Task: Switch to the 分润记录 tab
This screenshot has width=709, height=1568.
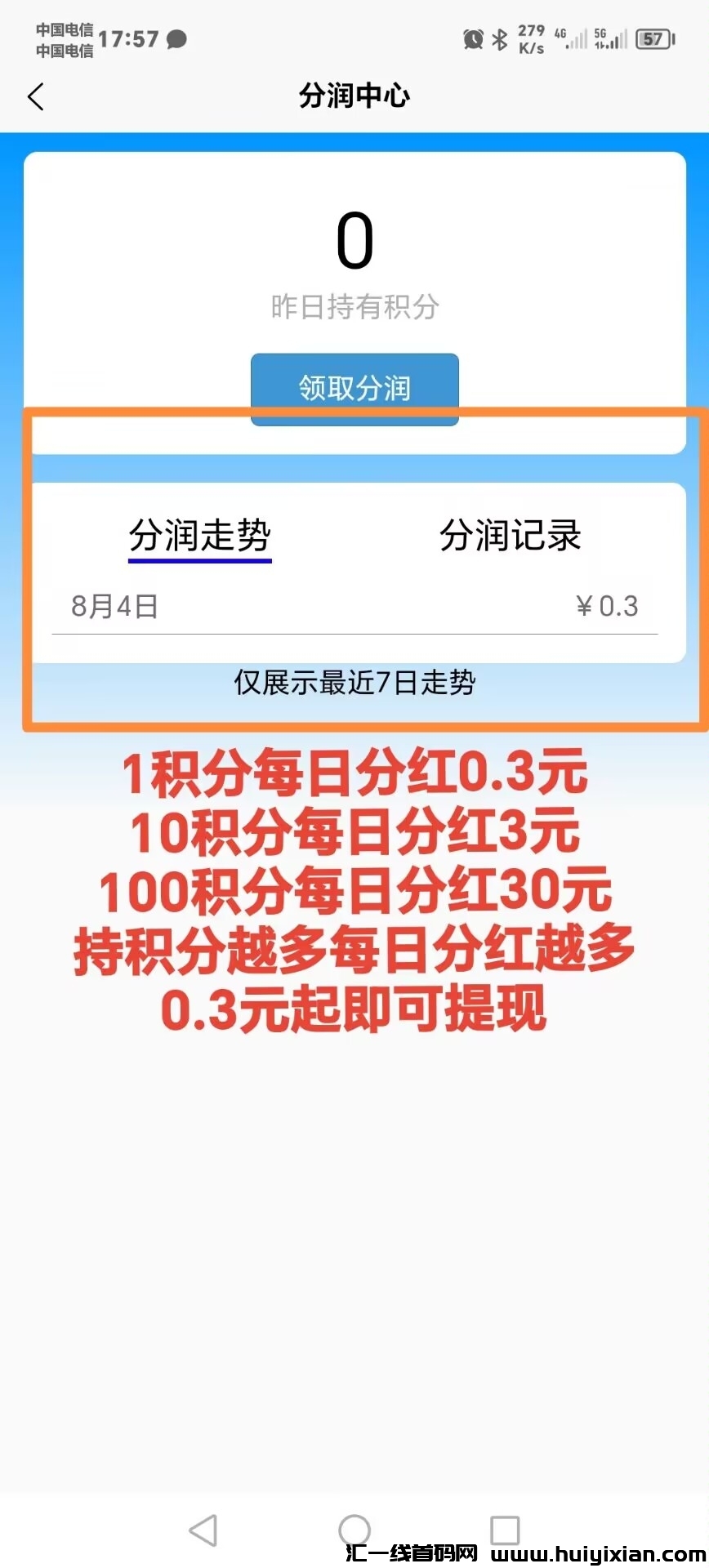Action: pyautogui.click(x=510, y=536)
